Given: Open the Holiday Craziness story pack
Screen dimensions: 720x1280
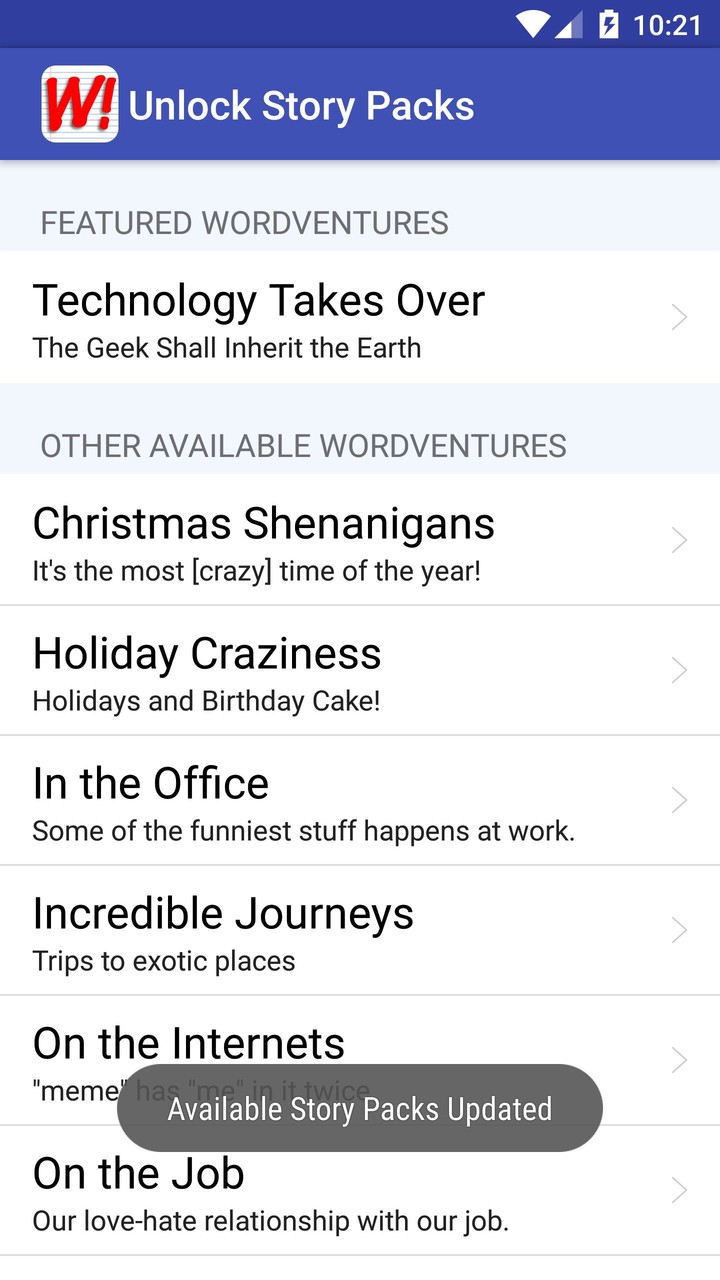Looking at the screenshot, I should coord(300,670).
